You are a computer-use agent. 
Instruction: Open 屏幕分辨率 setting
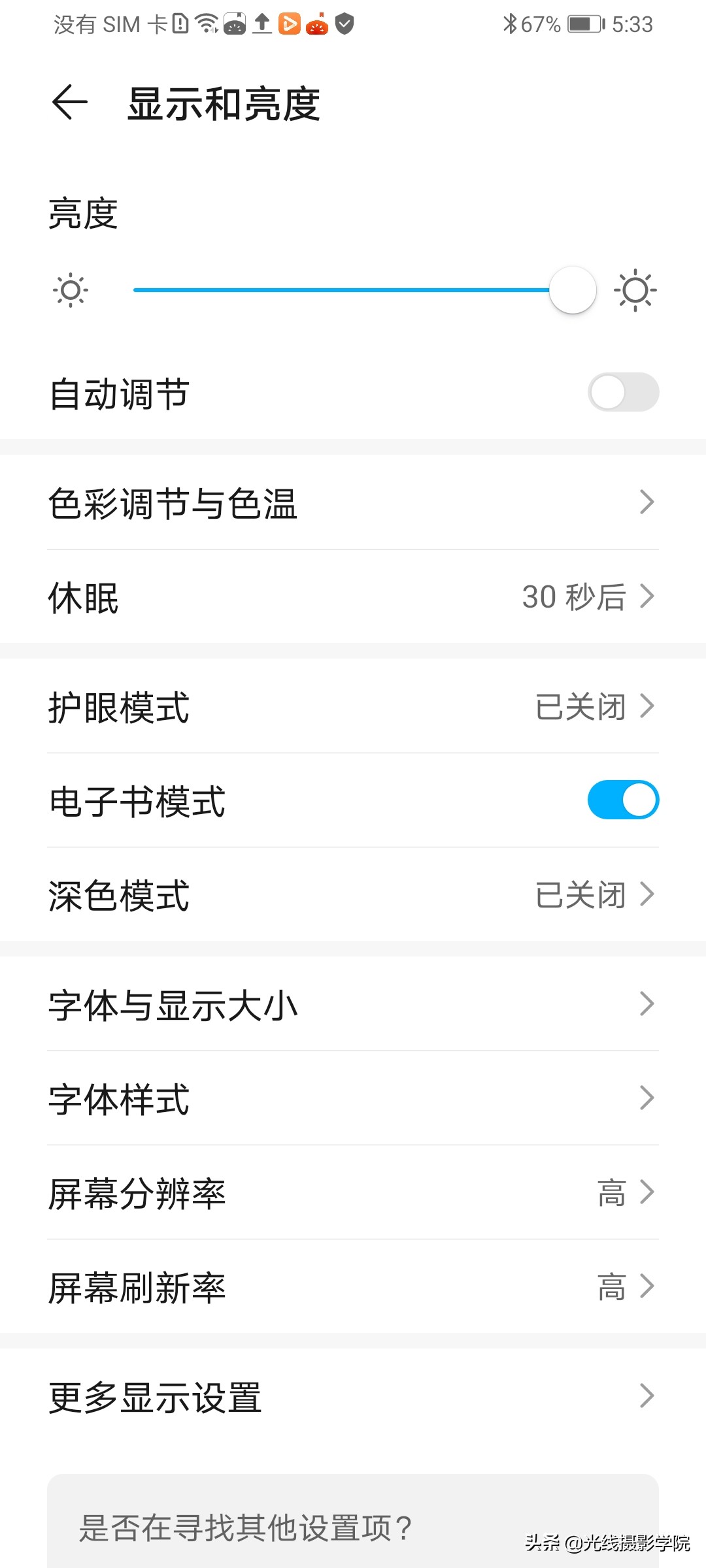pyautogui.click(x=353, y=1193)
